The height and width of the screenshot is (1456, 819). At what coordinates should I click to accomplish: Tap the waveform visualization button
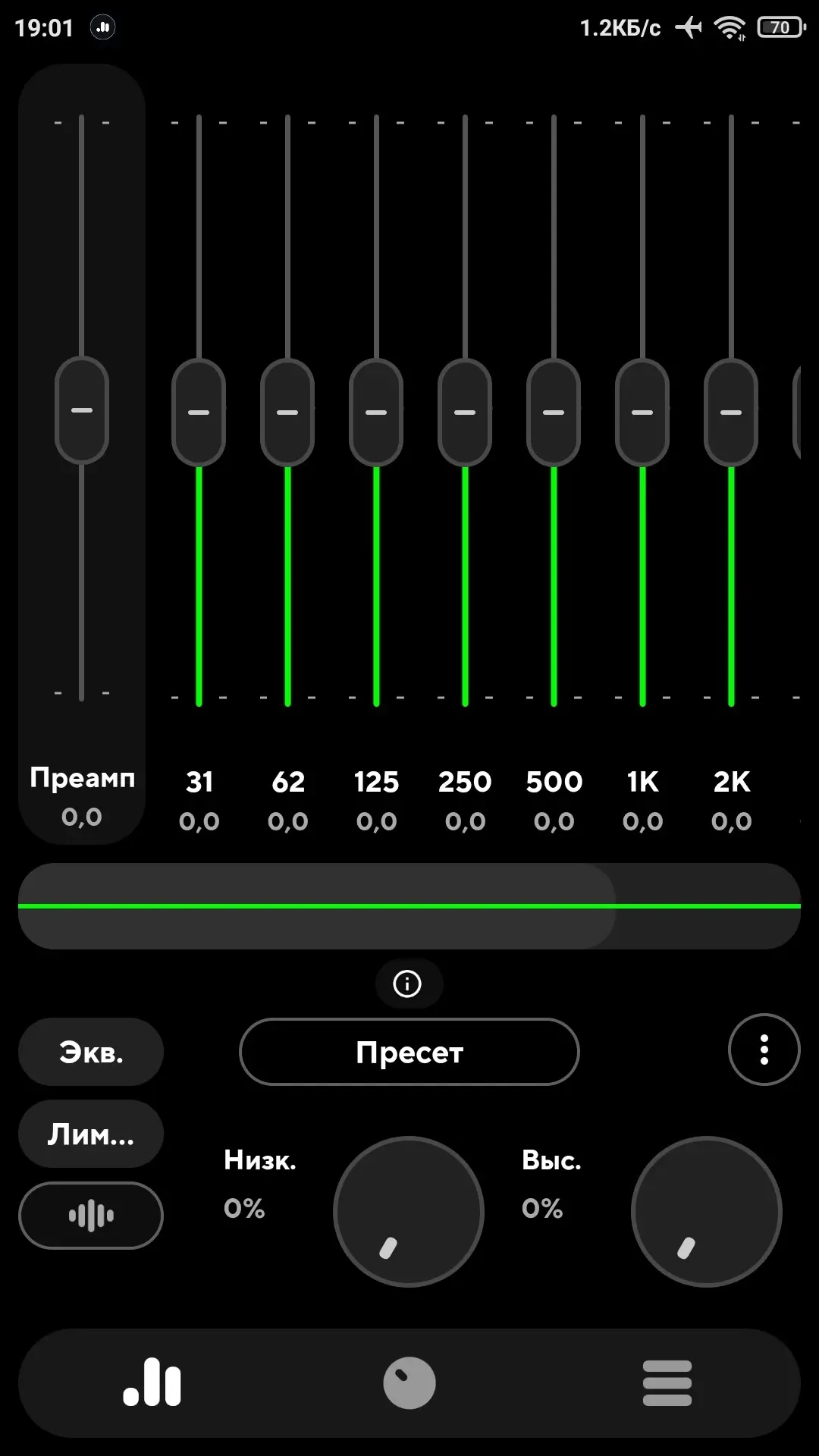pyautogui.click(x=91, y=1216)
